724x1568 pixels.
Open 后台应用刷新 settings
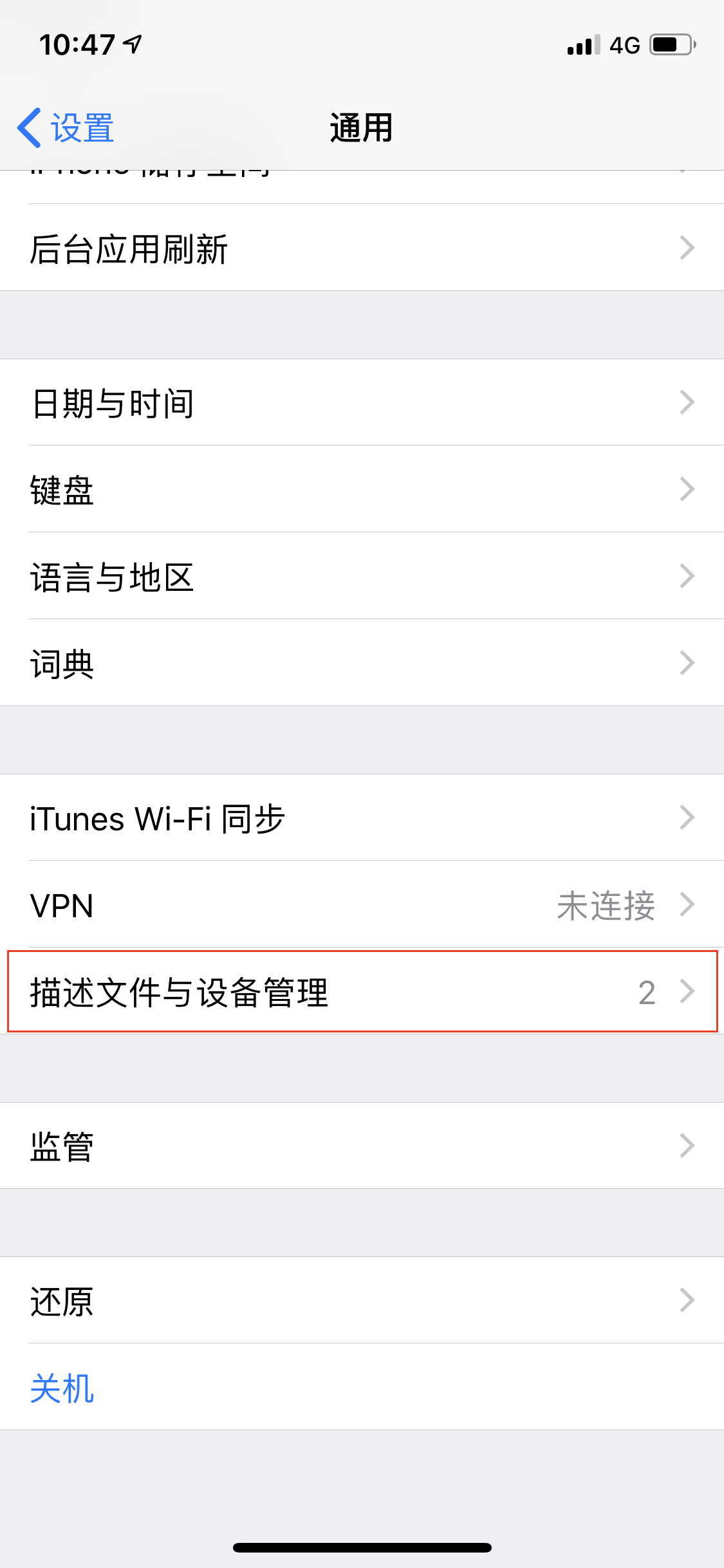[362, 248]
